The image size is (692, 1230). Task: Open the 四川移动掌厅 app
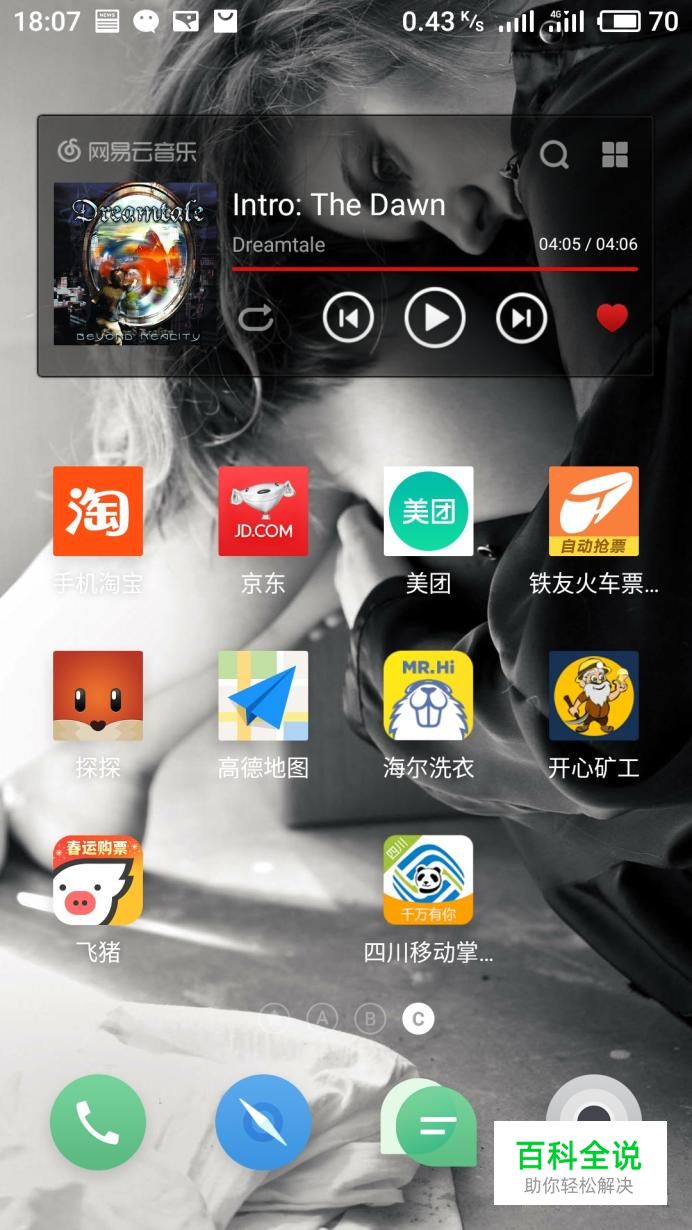pyautogui.click(x=428, y=880)
